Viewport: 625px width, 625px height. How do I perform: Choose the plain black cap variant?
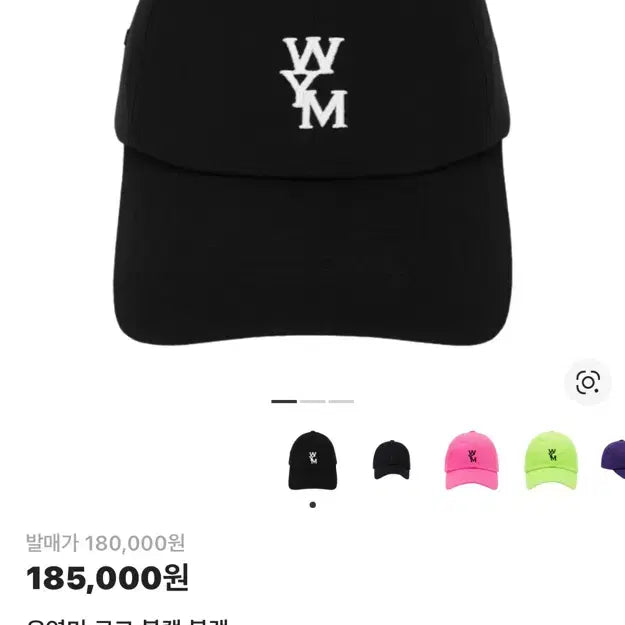391,460
